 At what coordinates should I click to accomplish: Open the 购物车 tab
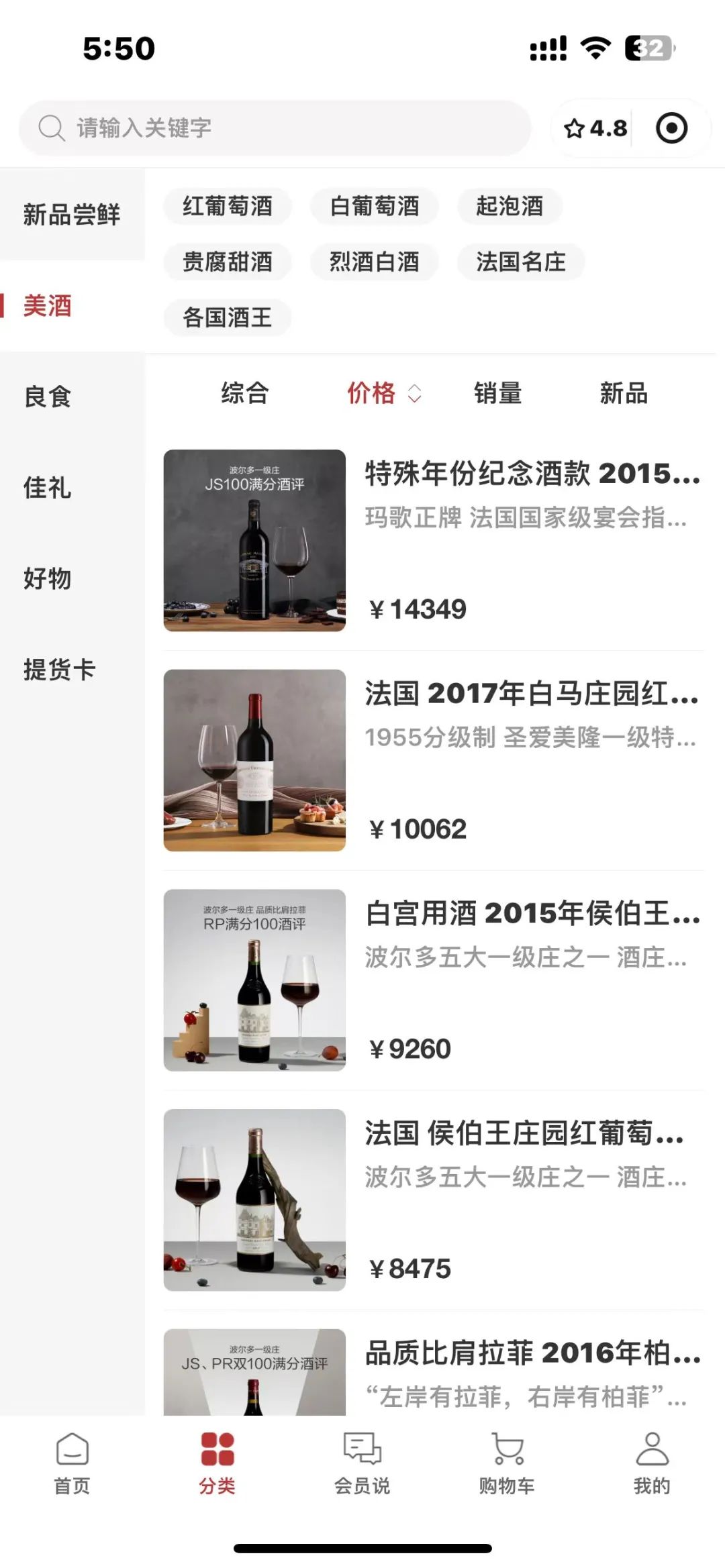click(x=507, y=1464)
